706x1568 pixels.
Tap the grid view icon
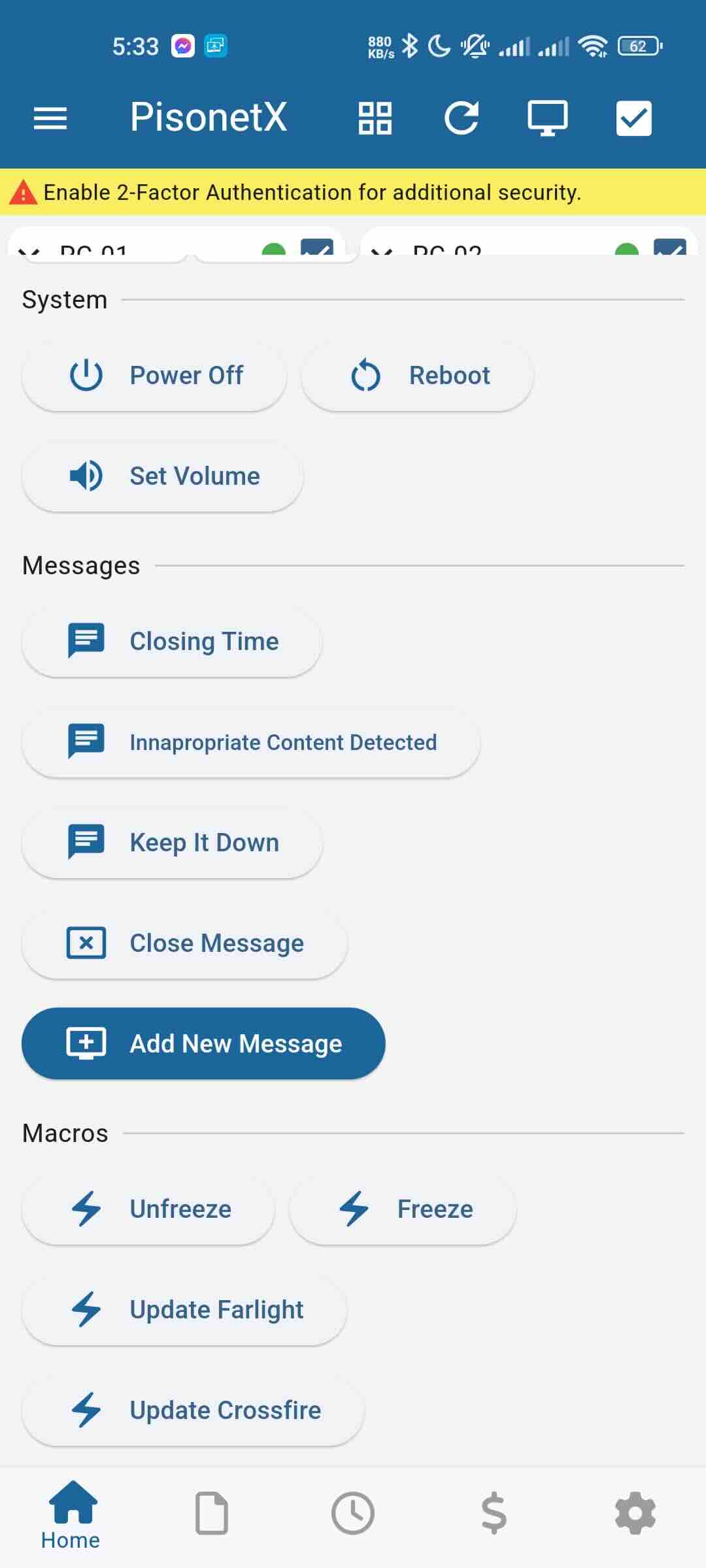pos(375,118)
